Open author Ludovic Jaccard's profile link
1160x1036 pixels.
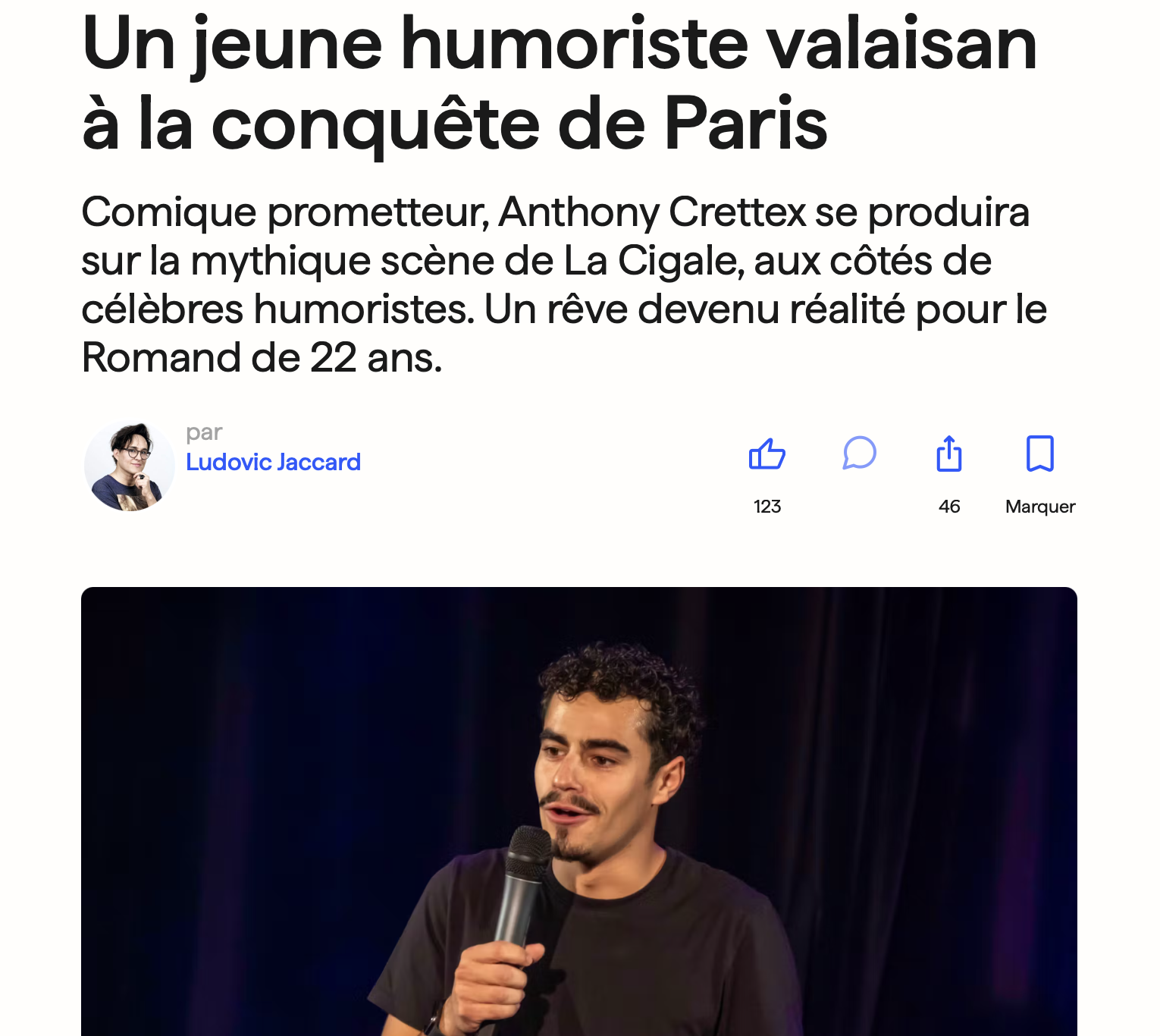(273, 462)
